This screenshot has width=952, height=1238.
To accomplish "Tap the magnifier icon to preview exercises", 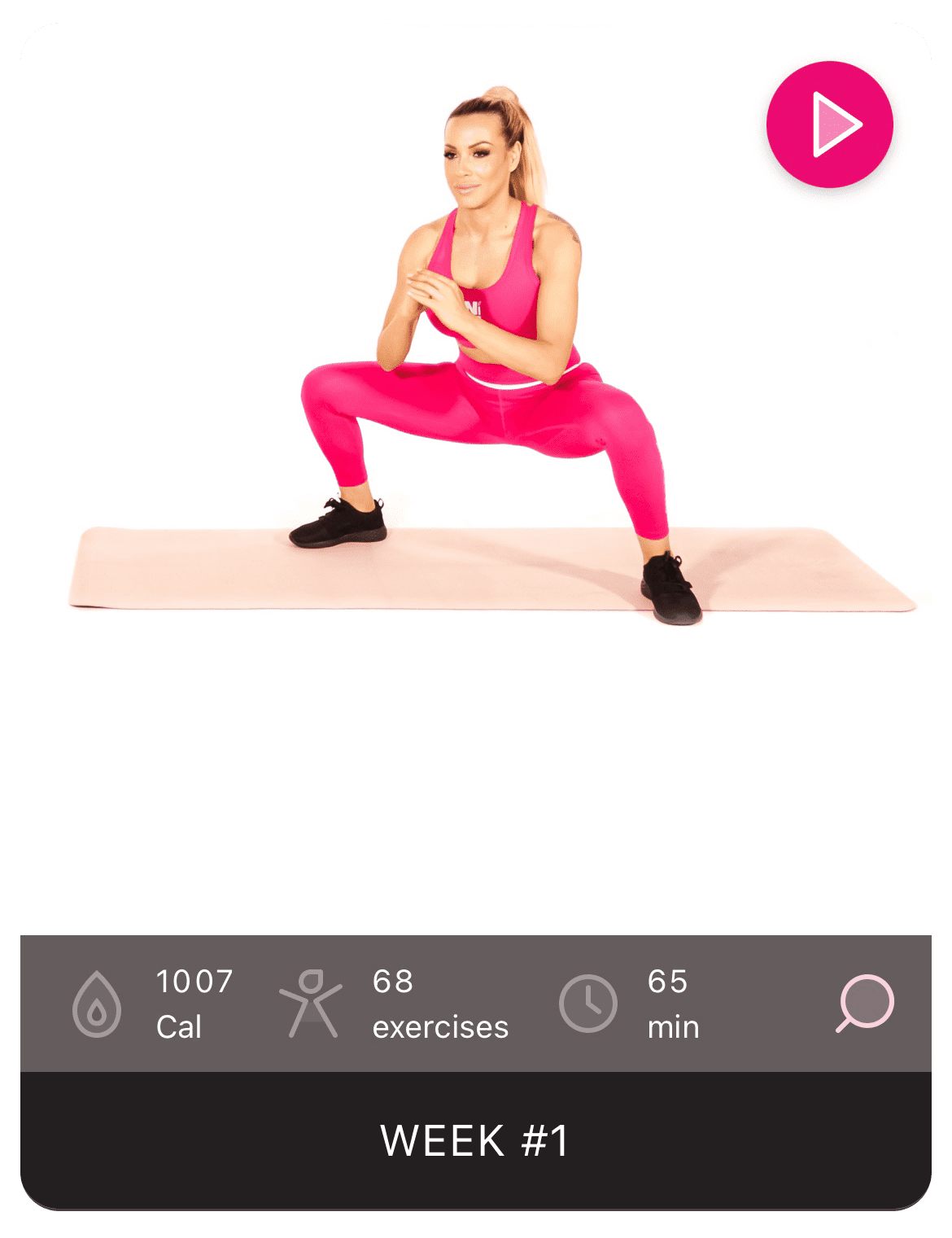I will click(866, 1003).
